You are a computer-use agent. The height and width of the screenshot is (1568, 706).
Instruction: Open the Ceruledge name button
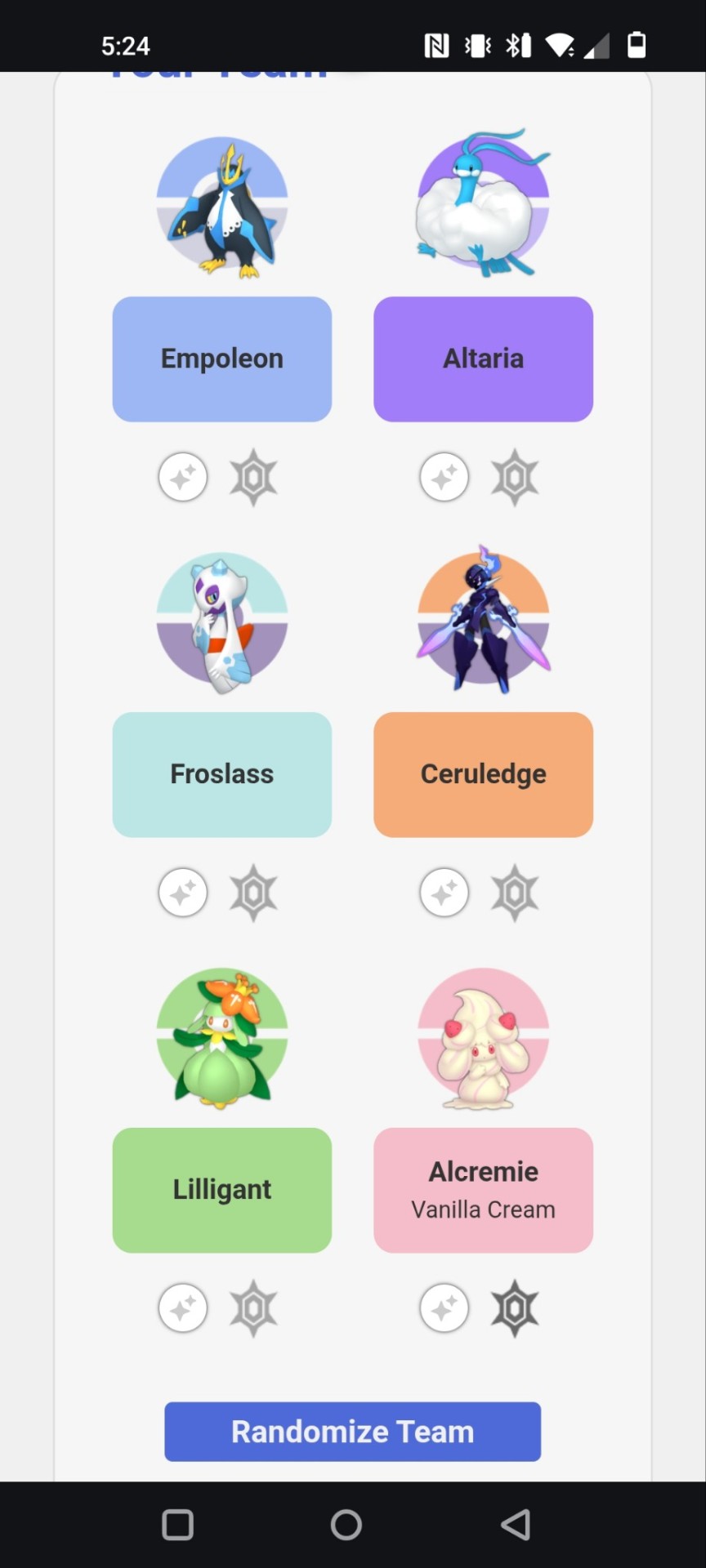[483, 774]
